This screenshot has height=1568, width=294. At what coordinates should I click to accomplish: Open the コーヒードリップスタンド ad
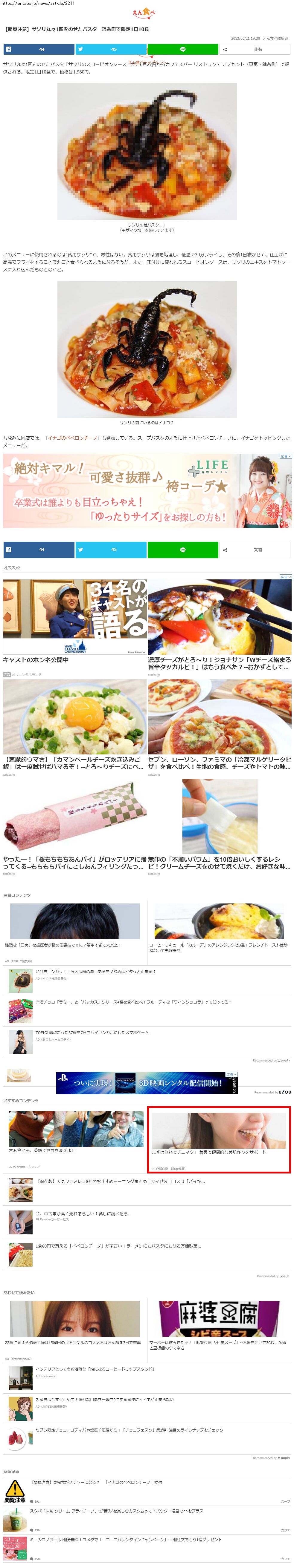(x=95, y=1370)
